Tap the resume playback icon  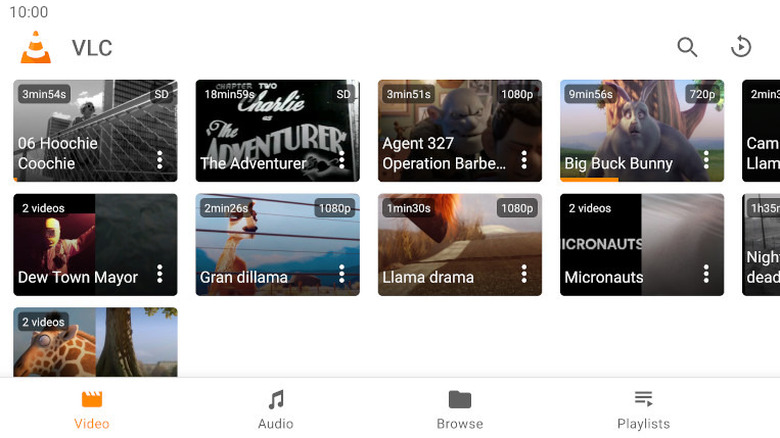click(741, 47)
